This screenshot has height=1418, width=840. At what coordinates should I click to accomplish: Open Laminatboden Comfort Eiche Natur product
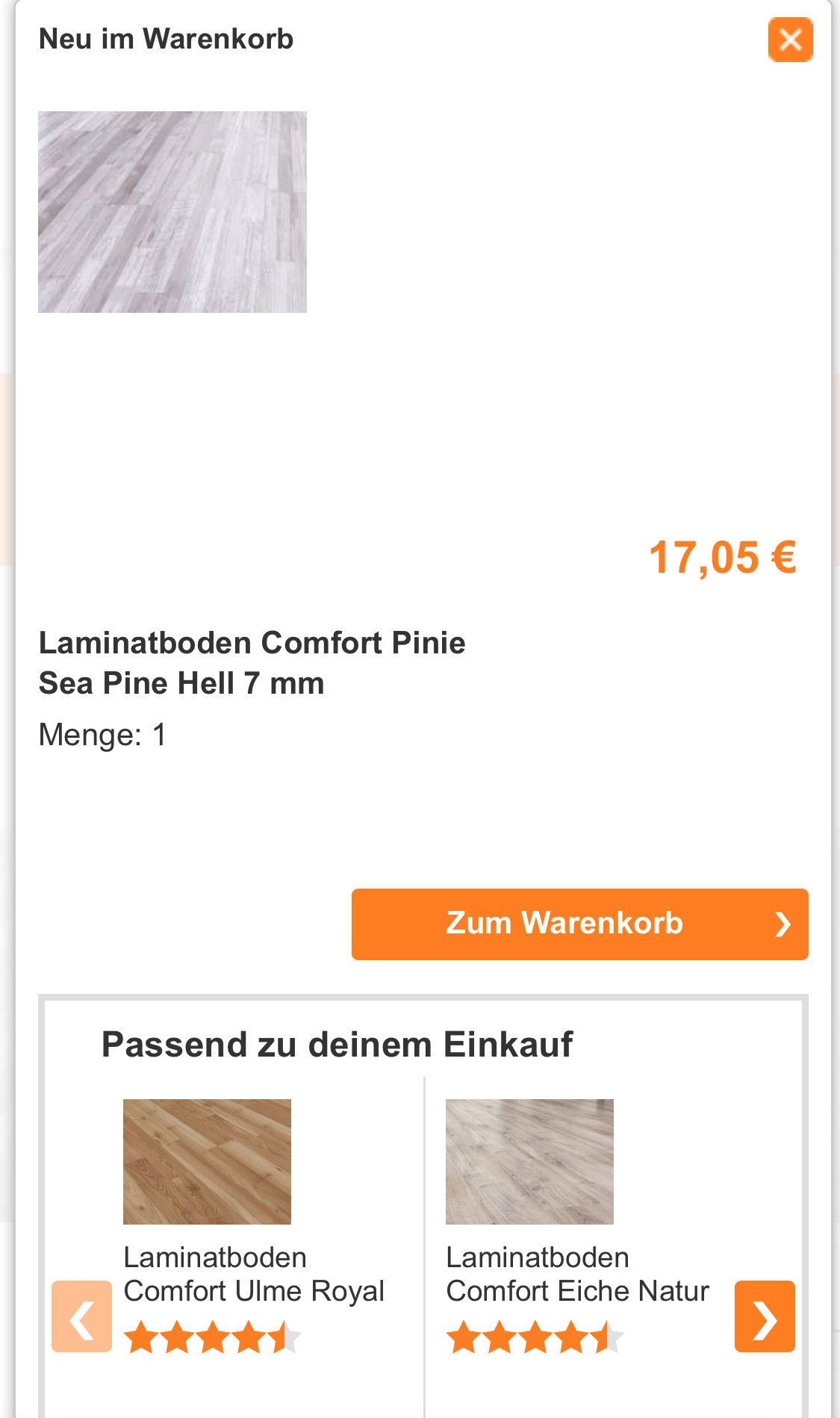point(576,1274)
